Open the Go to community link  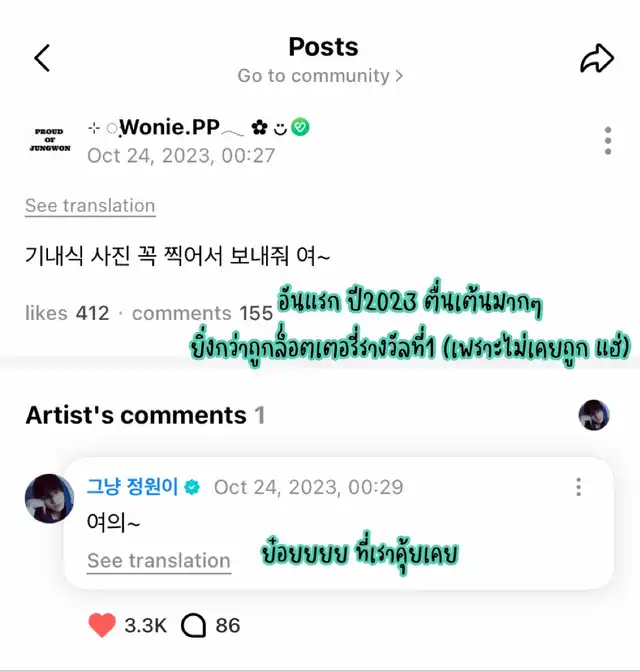(x=320, y=76)
